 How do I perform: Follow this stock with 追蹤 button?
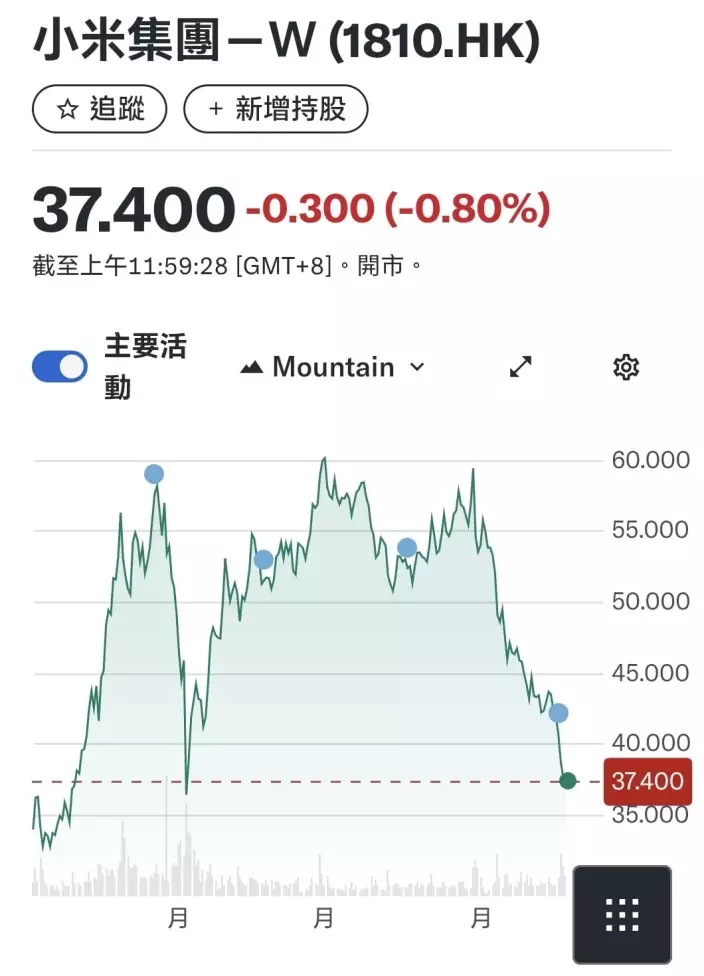click(100, 109)
